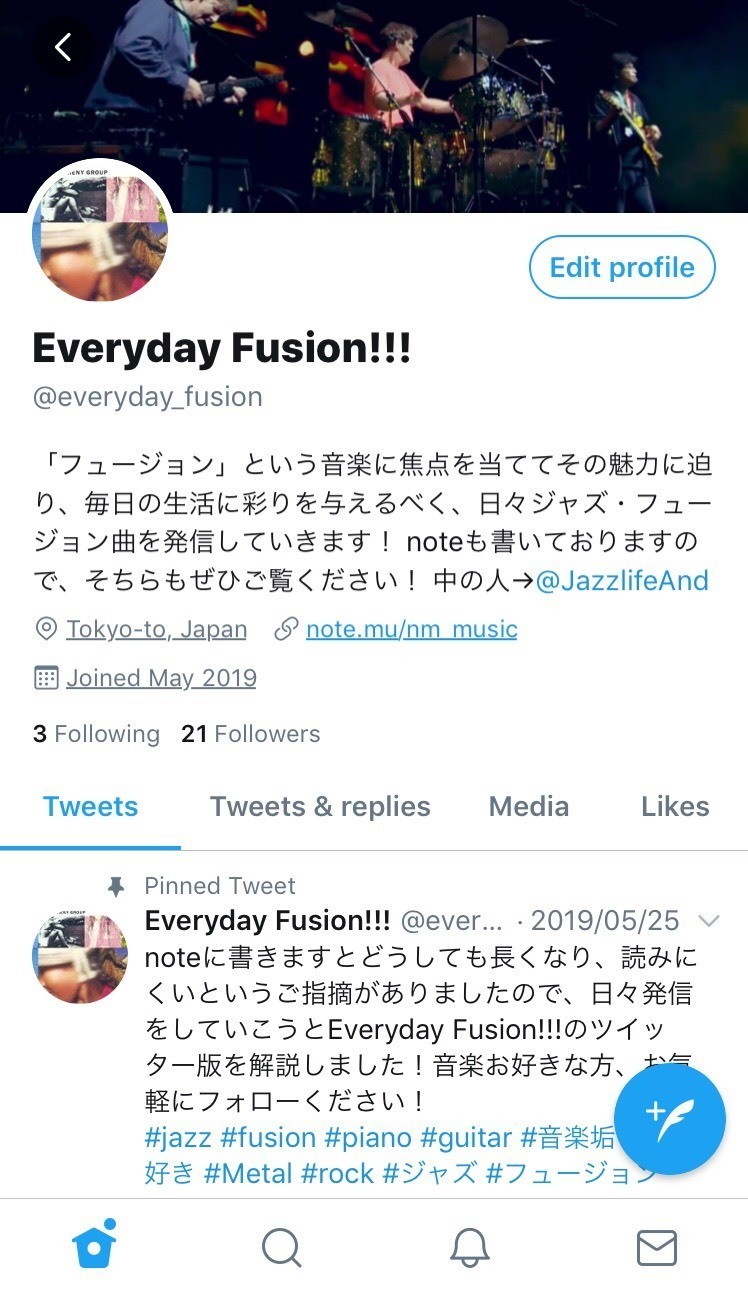This screenshot has width=748, height=1297.
Task: Expand the pinned tweet's dropdown arrow
Action: [709, 920]
